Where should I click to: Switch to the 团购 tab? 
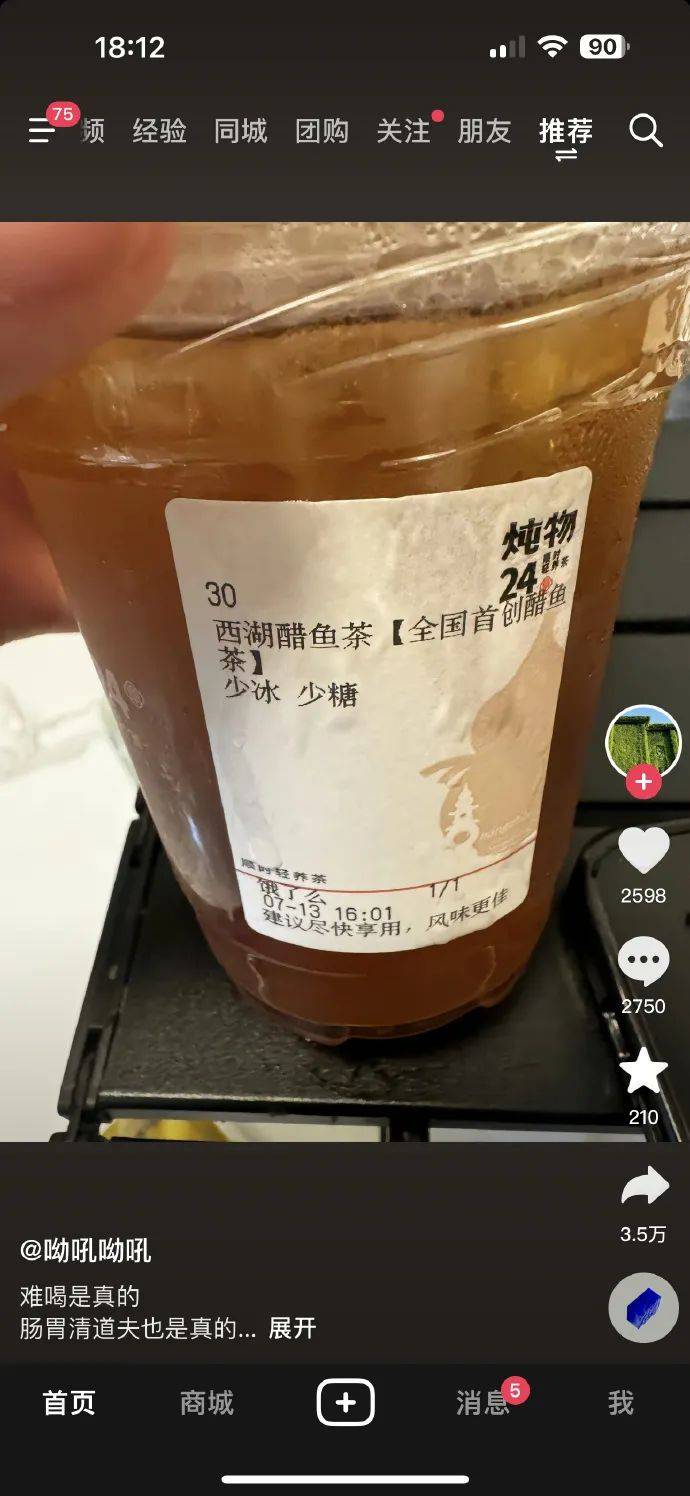point(321,131)
